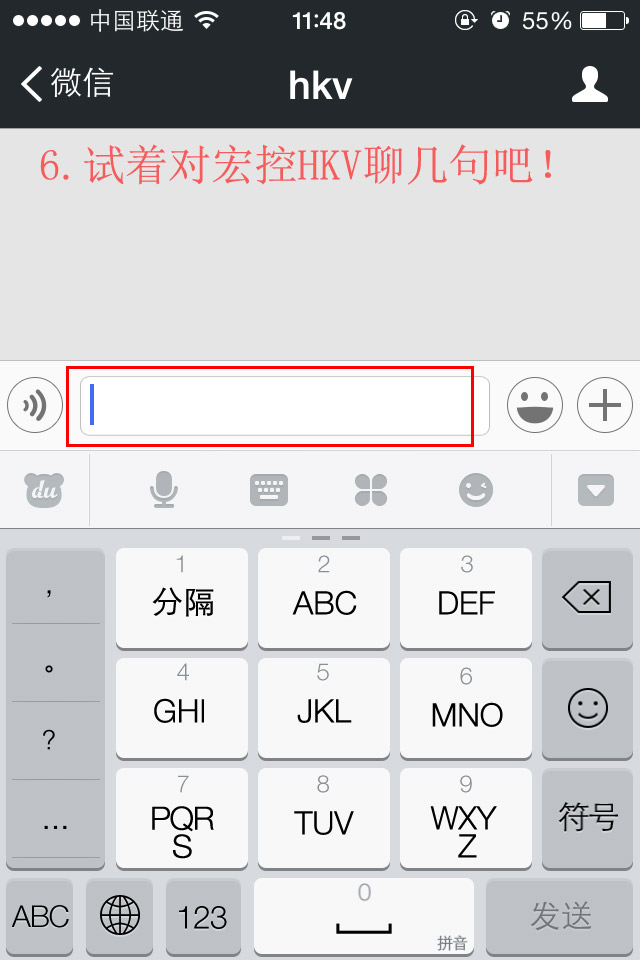Tap the smiley face key

(587, 708)
